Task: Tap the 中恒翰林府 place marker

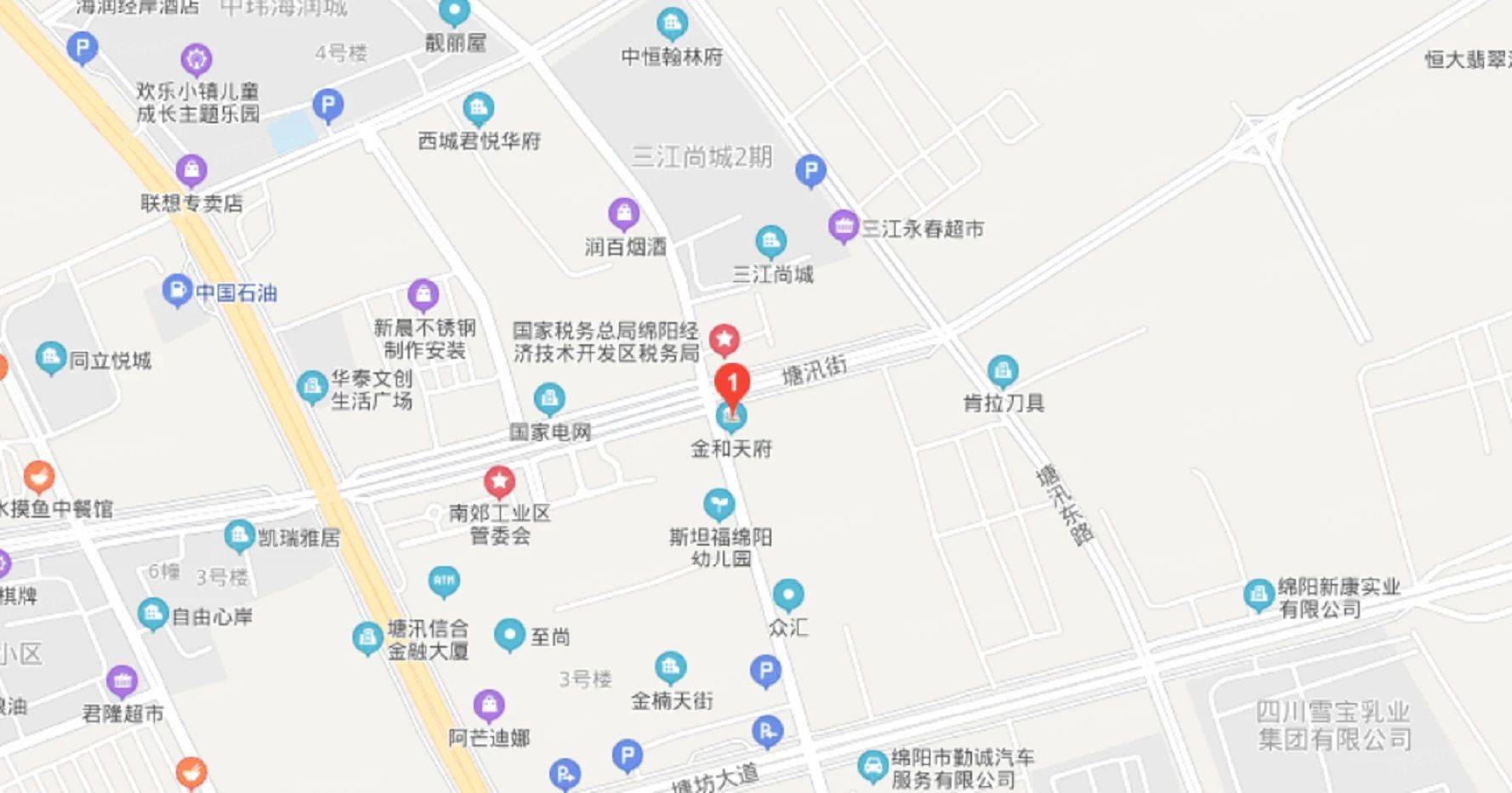Action: tap(672, 25)
